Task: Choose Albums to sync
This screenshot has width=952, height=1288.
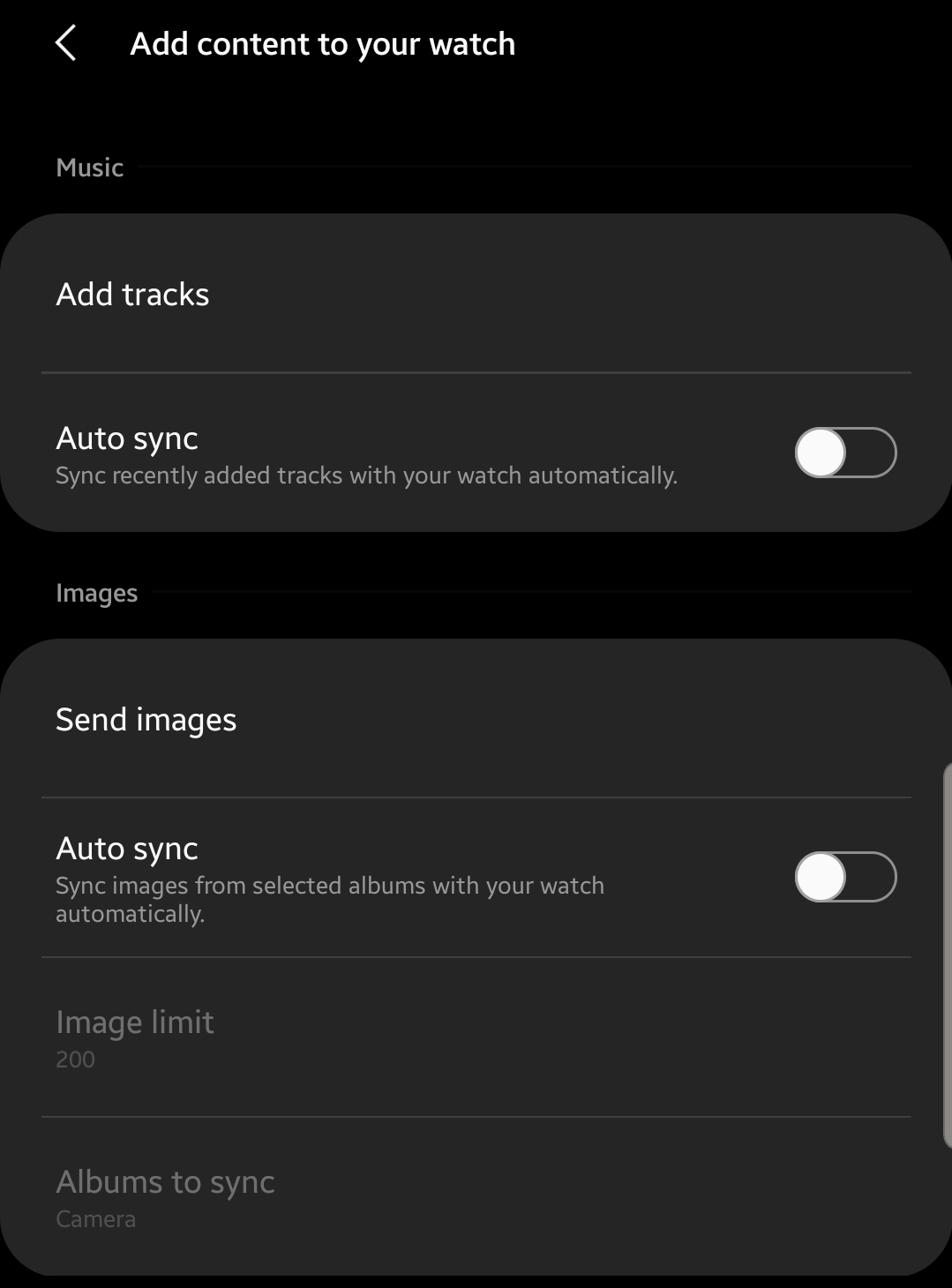Action: point(165,1182)
